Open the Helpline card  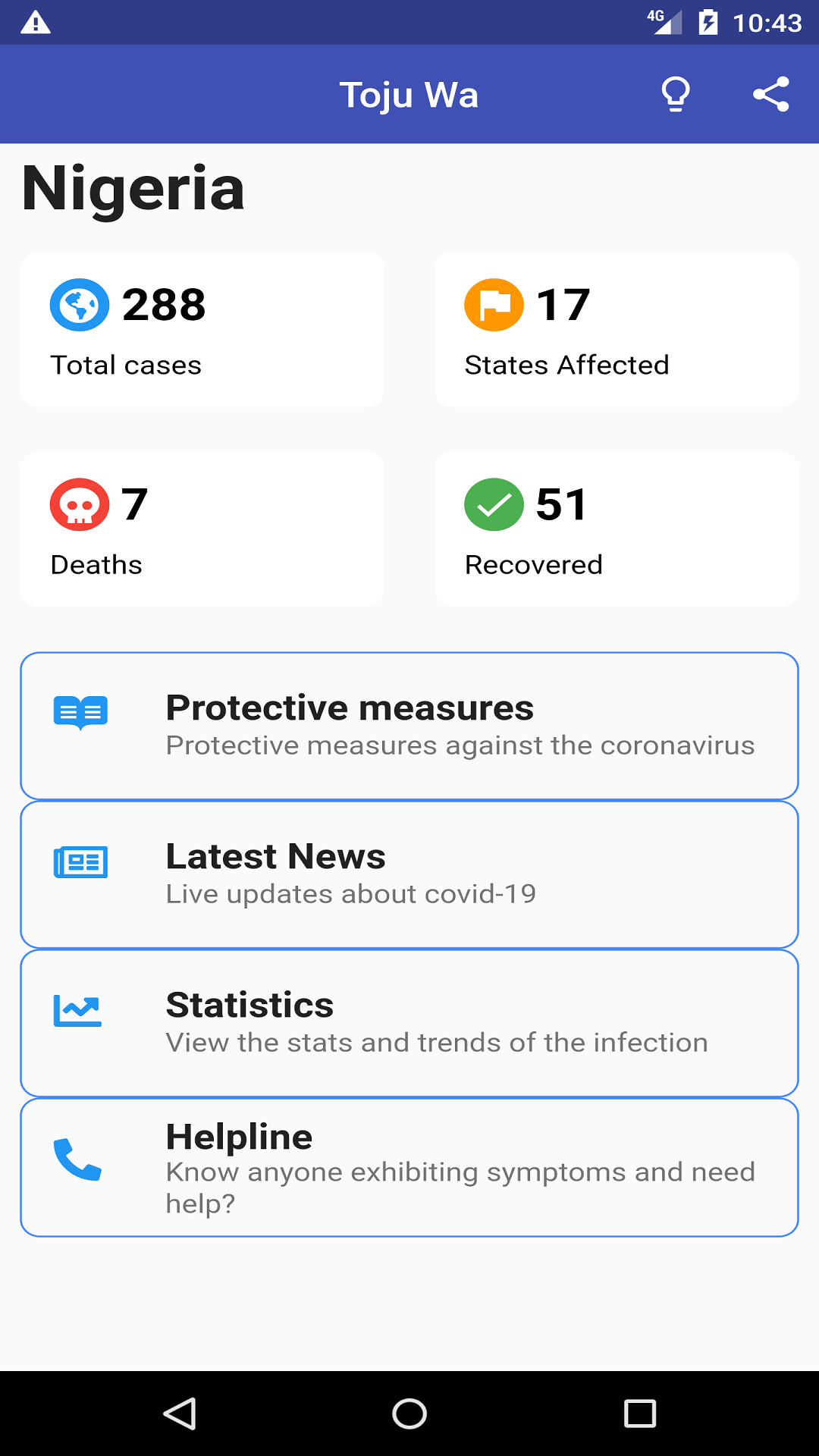click(409, 1168)
